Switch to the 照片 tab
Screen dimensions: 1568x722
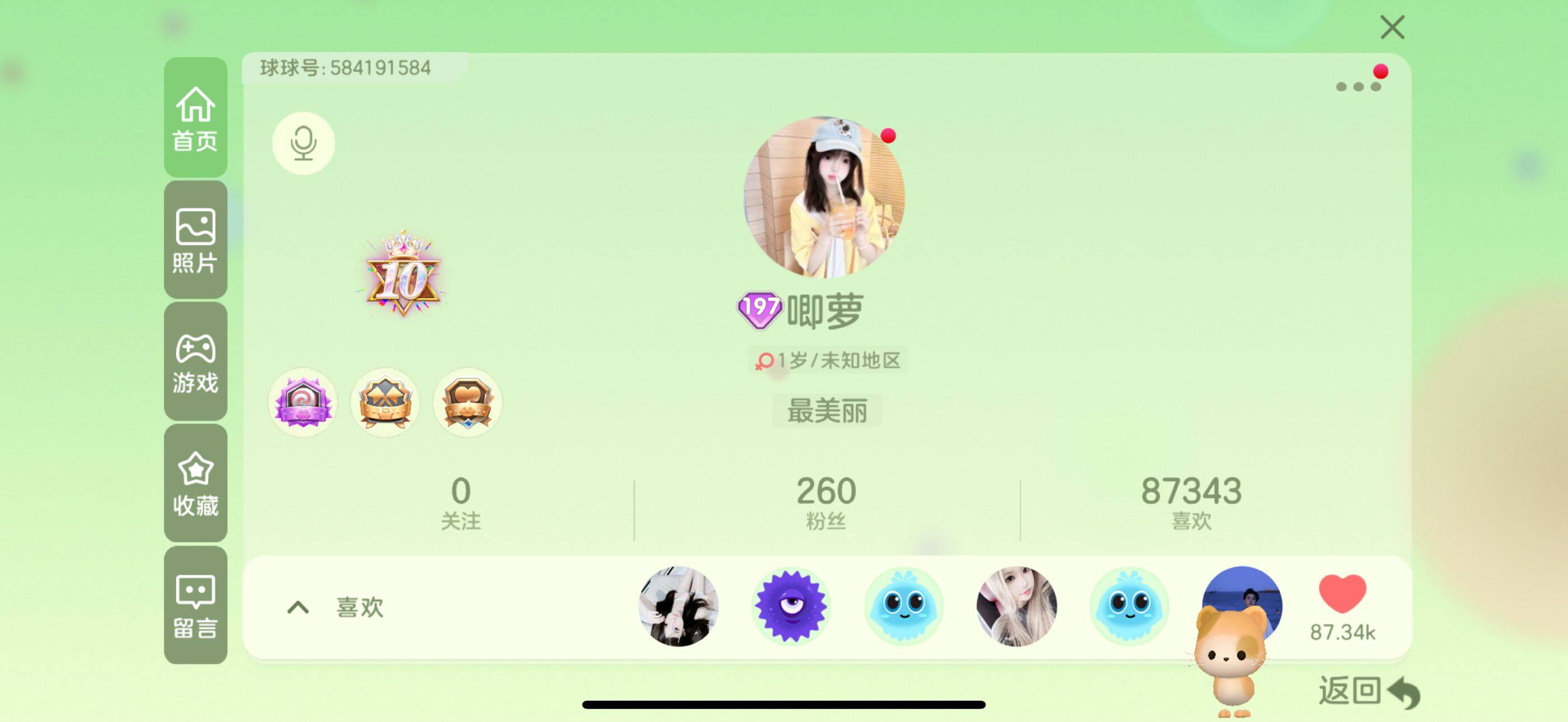195,240
